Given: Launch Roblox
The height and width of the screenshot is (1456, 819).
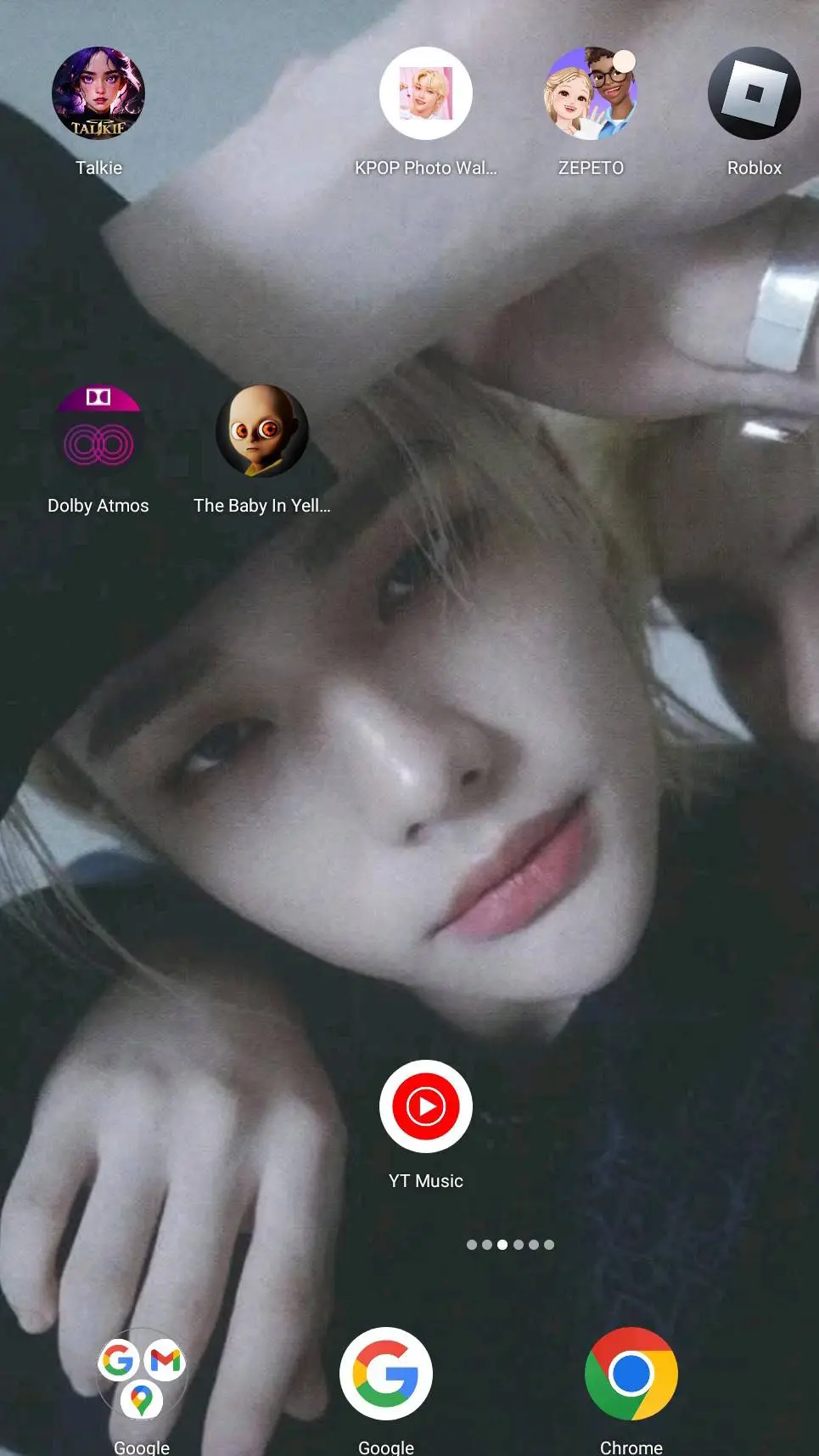Looking at the screenshot, I should coord(754,93).
